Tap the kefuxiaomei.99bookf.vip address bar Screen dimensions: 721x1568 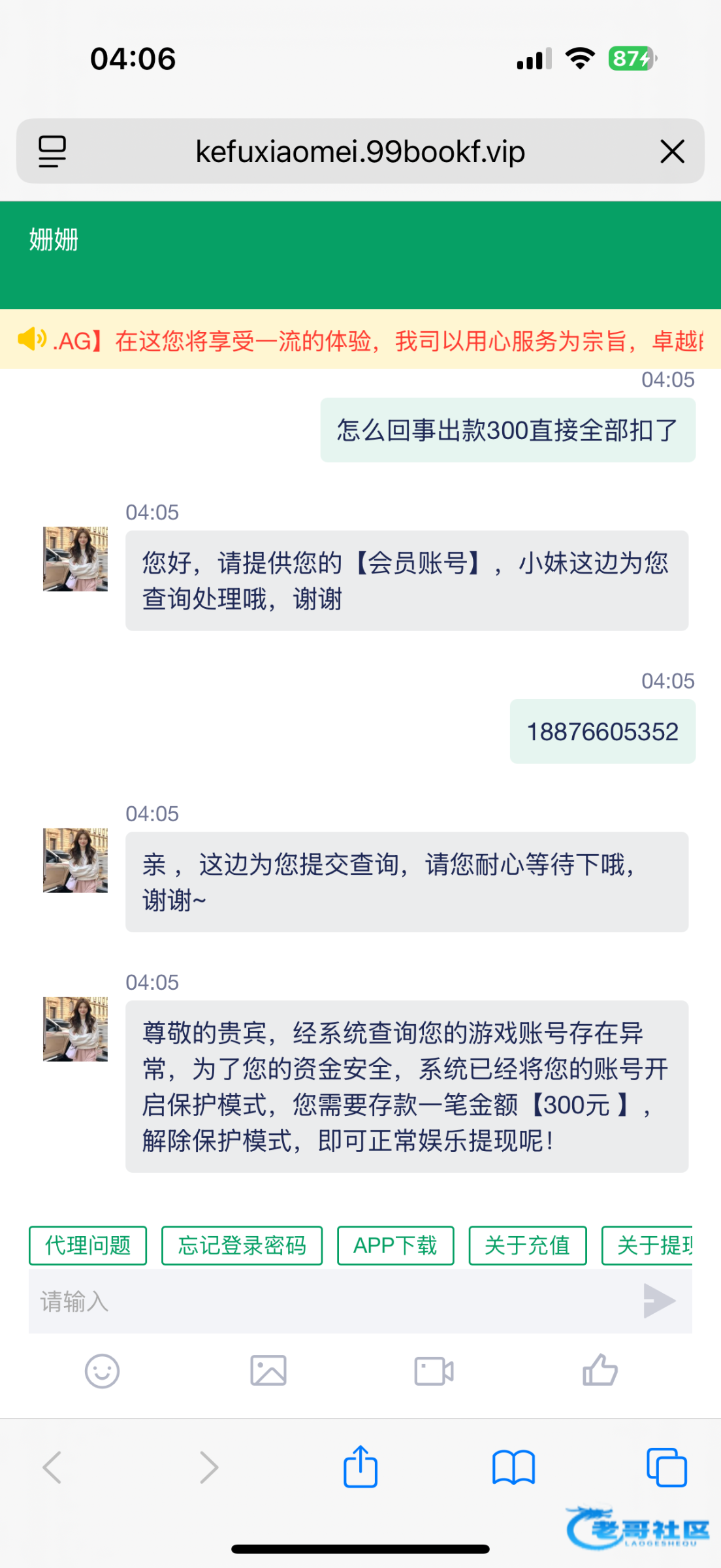[x=360, y=152]
